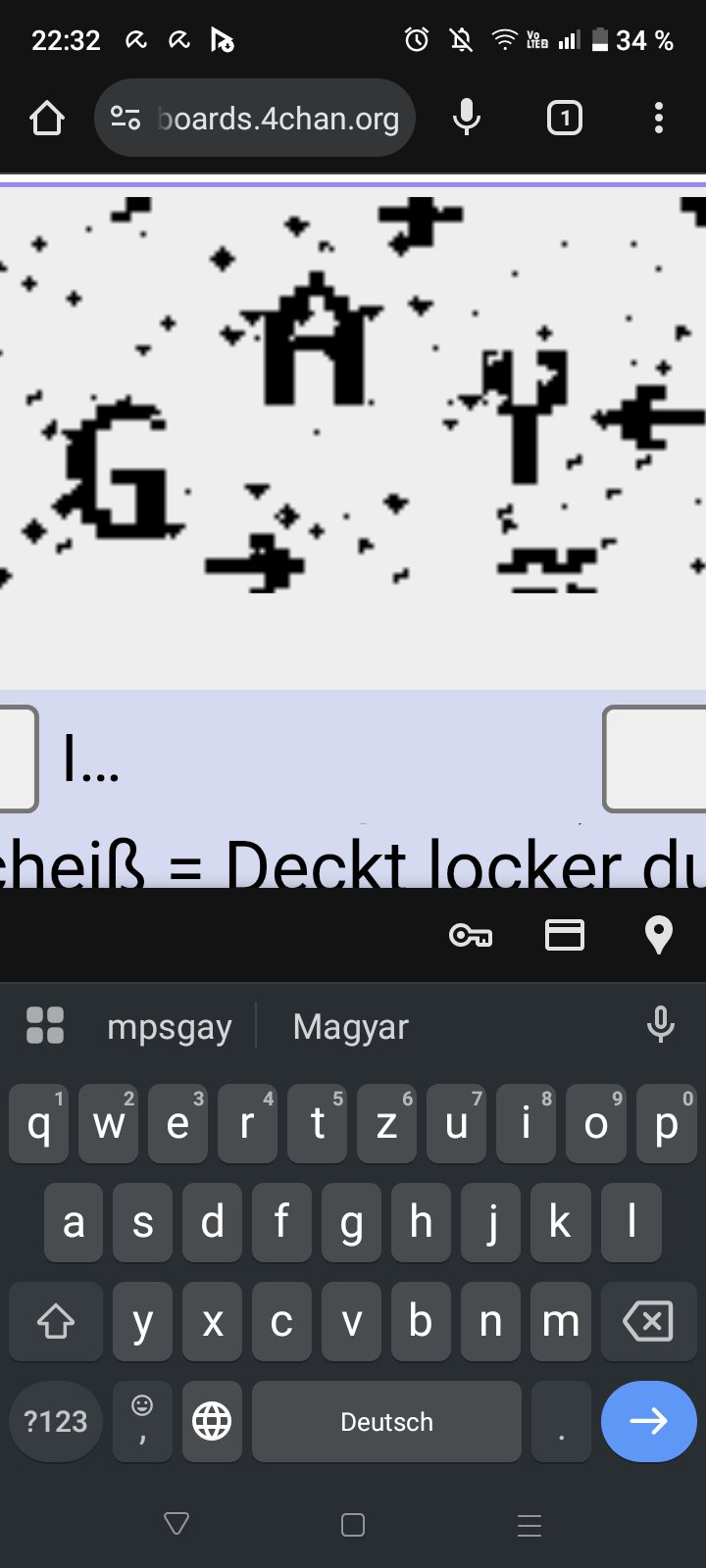Submit with the blue arrow enter key

649,1421
